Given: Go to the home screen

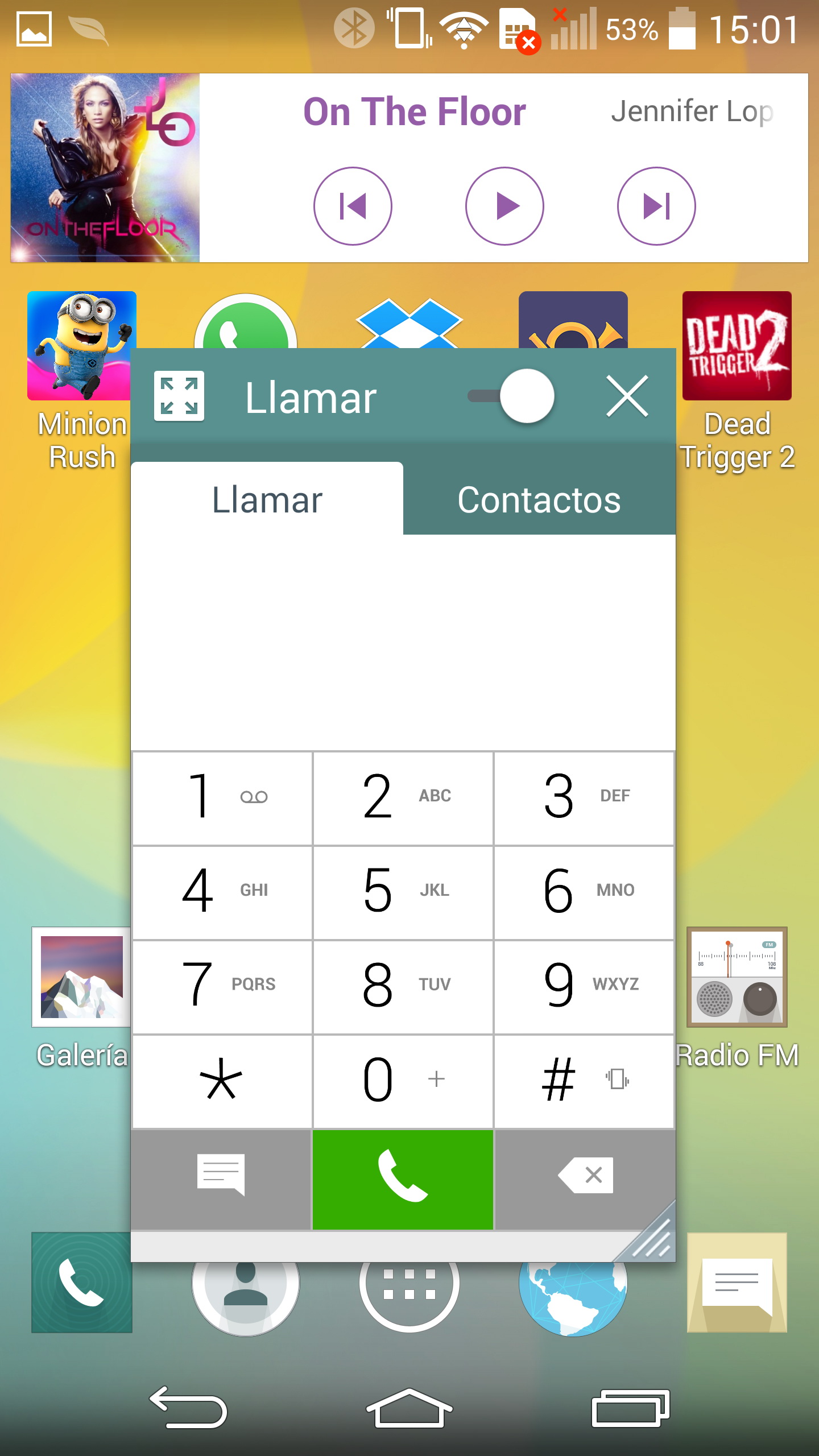Looking at the screenshot, I should [409, 1408].
